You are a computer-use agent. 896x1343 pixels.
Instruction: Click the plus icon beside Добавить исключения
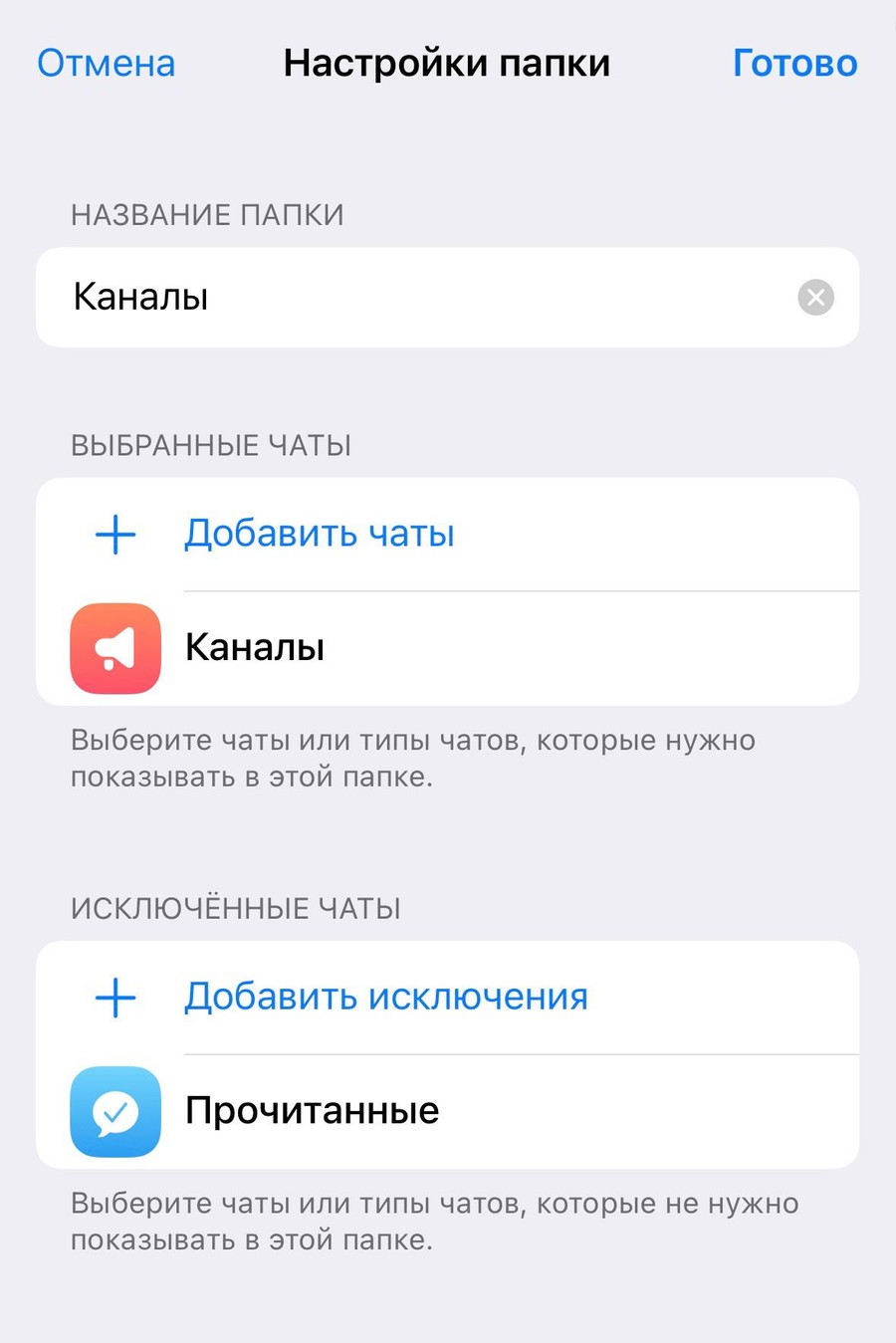click(115, 997)
